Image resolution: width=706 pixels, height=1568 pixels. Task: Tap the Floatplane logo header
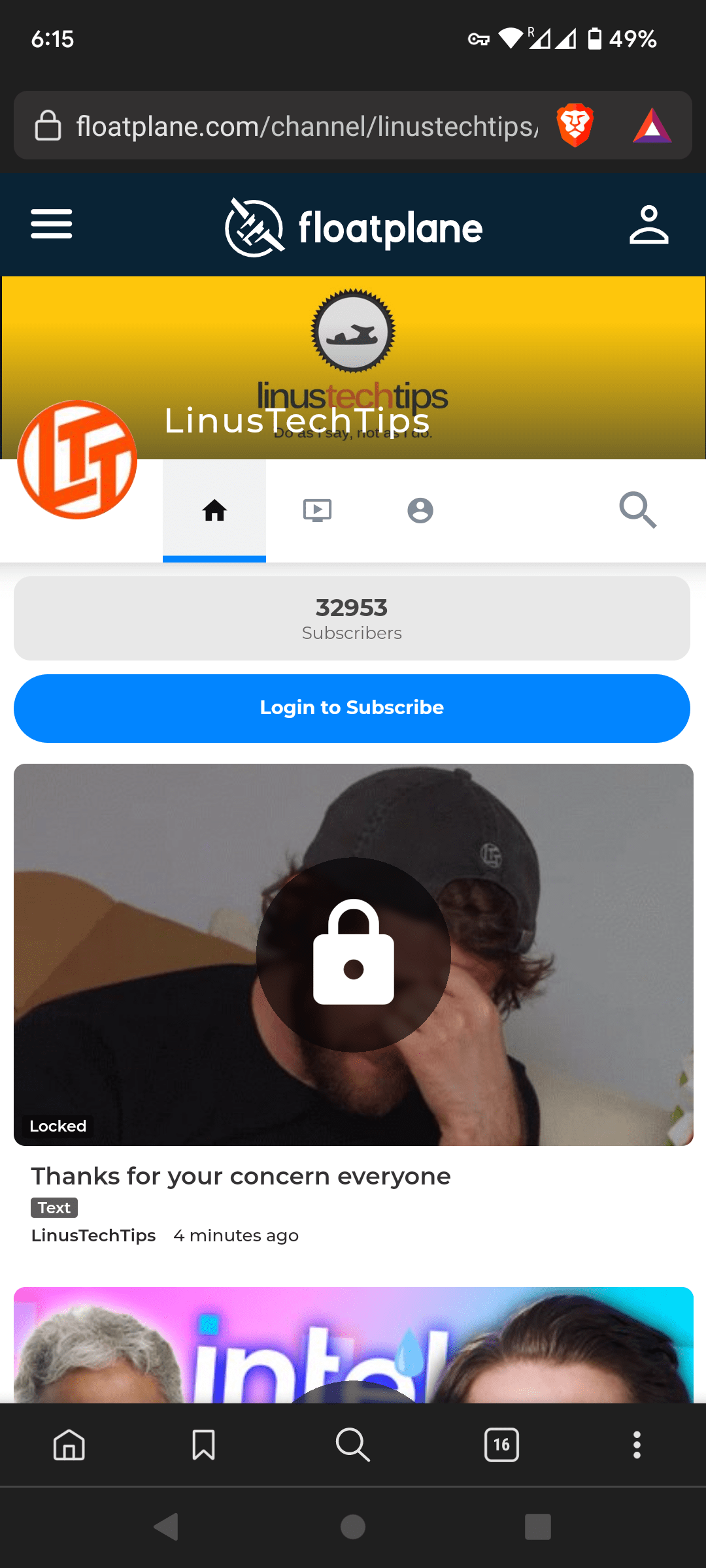(353, 228)
